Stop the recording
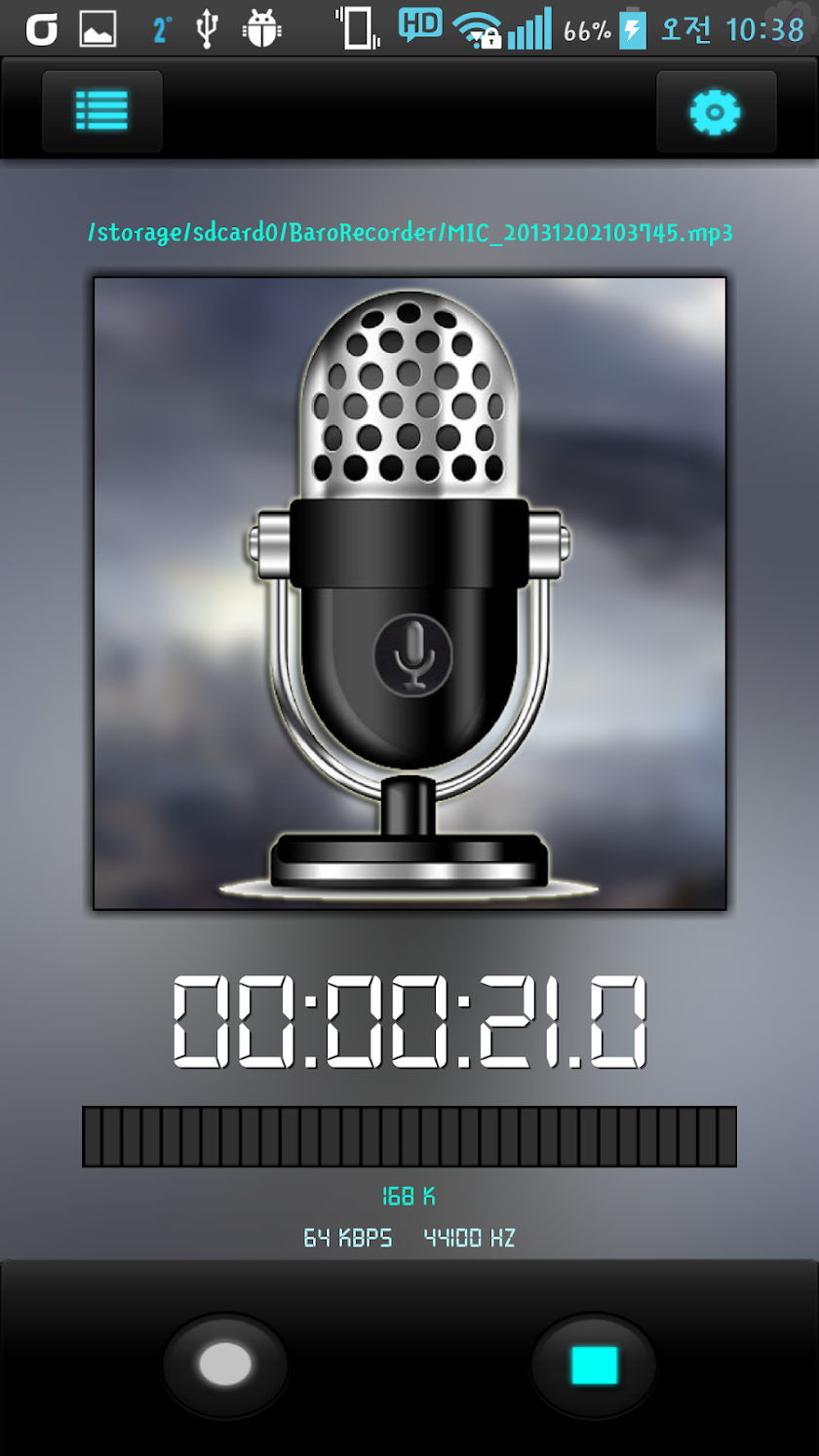819x1456 pixels. click(594, 1365)
